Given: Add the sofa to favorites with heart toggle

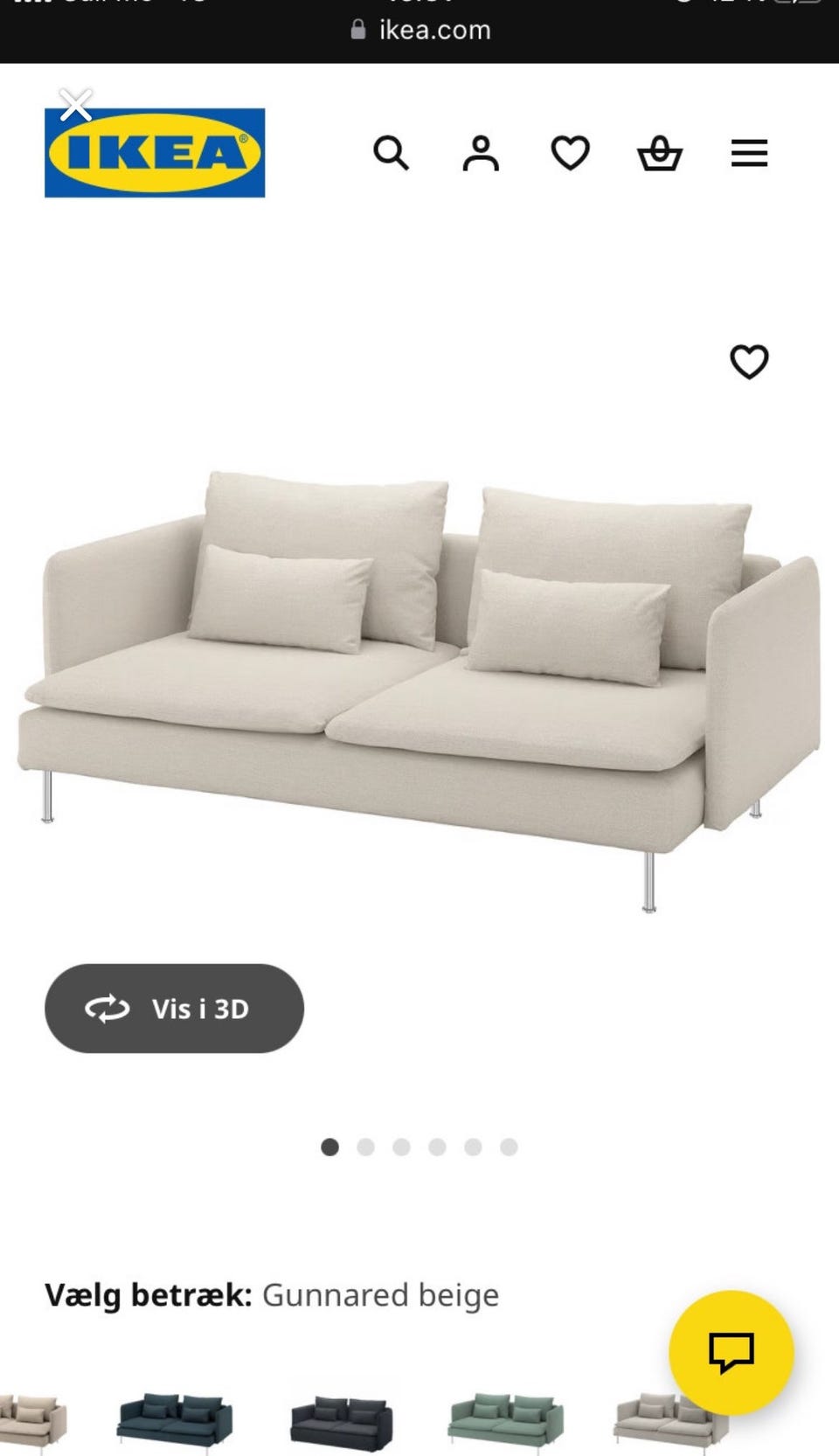Looking at the screenshot, I should (750, 364).
